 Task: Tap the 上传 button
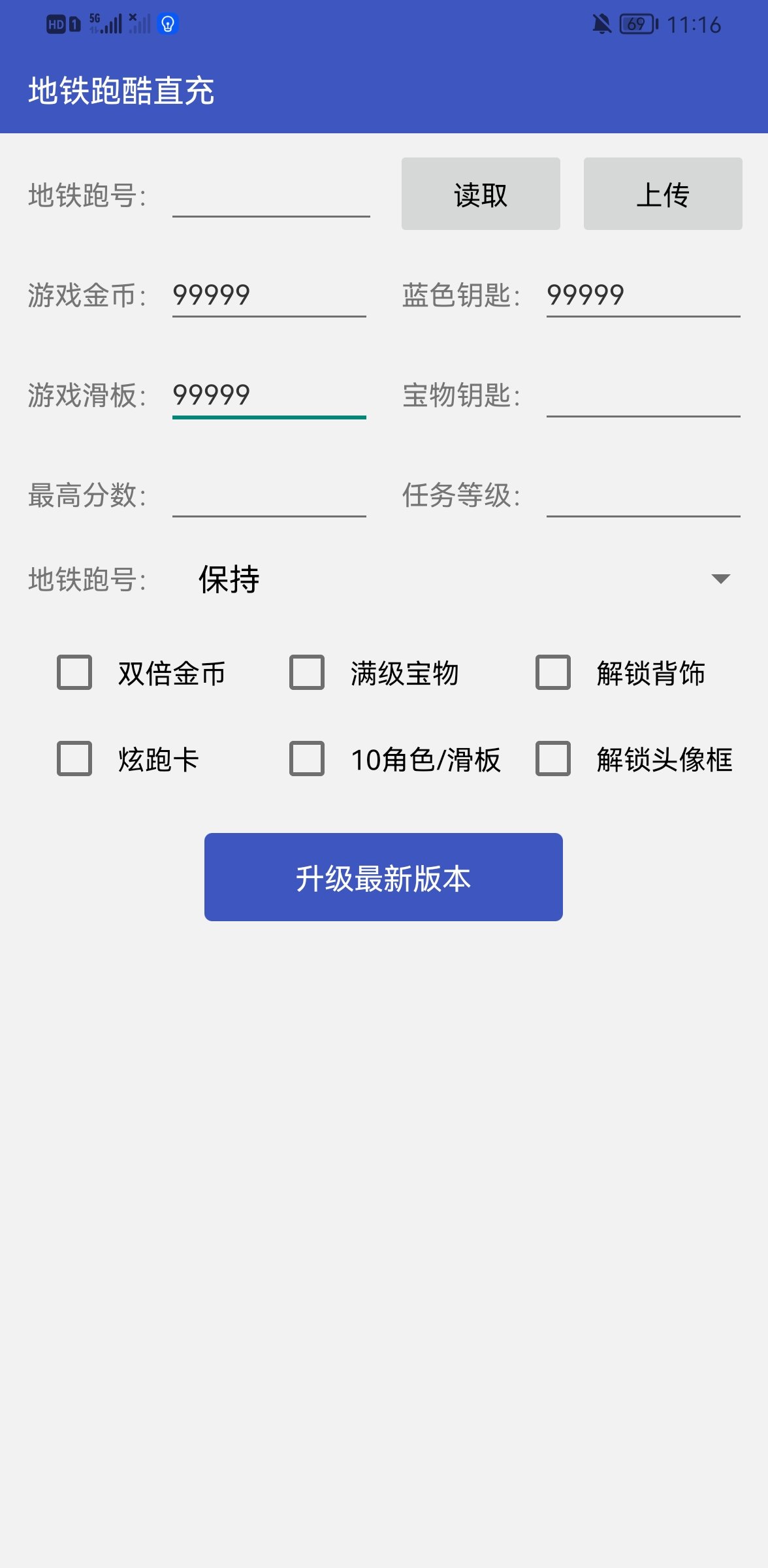click(663, 194)
